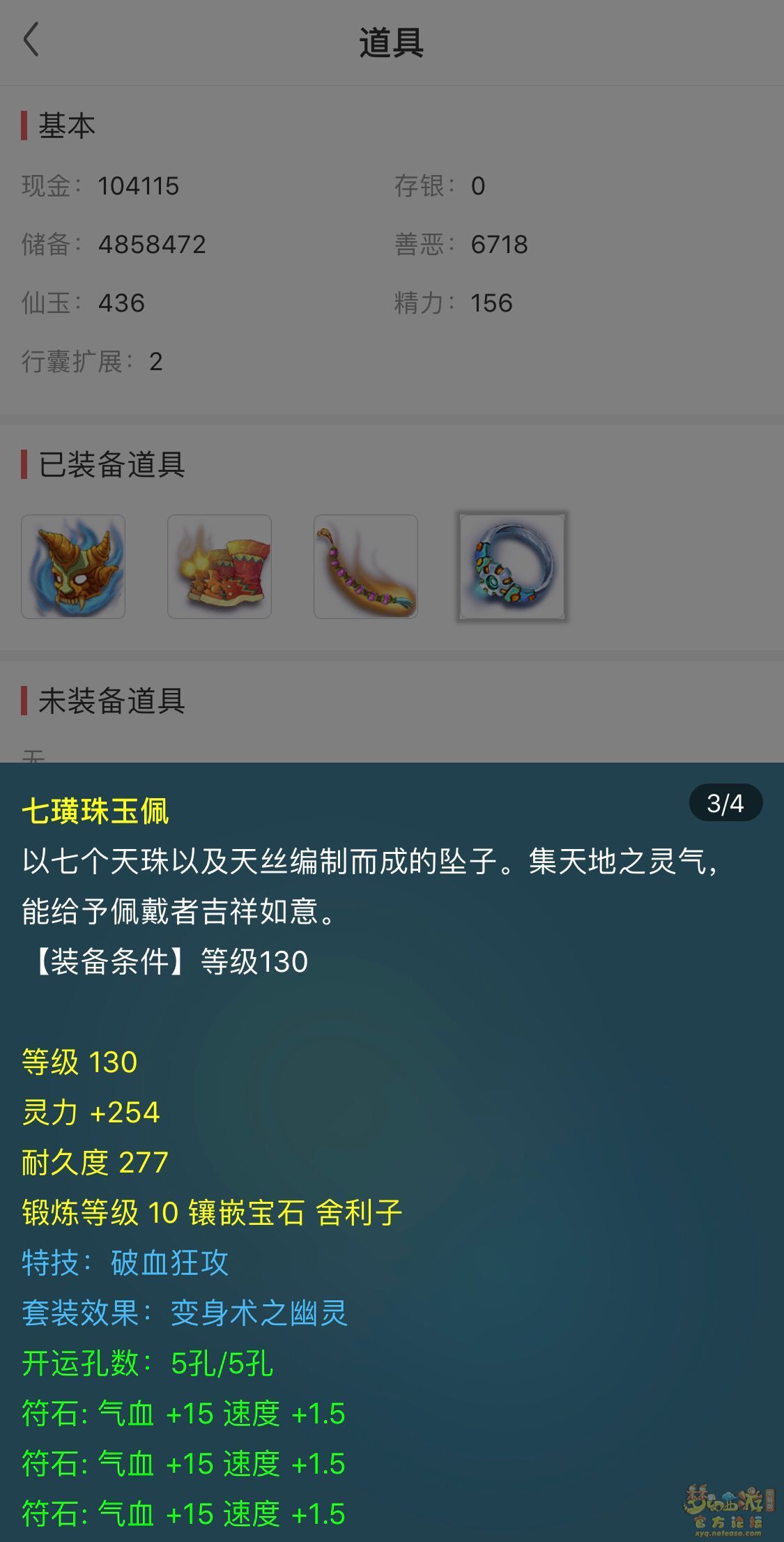This screenshot has width=784, height=1542.
Task: Select the red boots equipped item
Action: pyautogui.click(x=220, y=567)
